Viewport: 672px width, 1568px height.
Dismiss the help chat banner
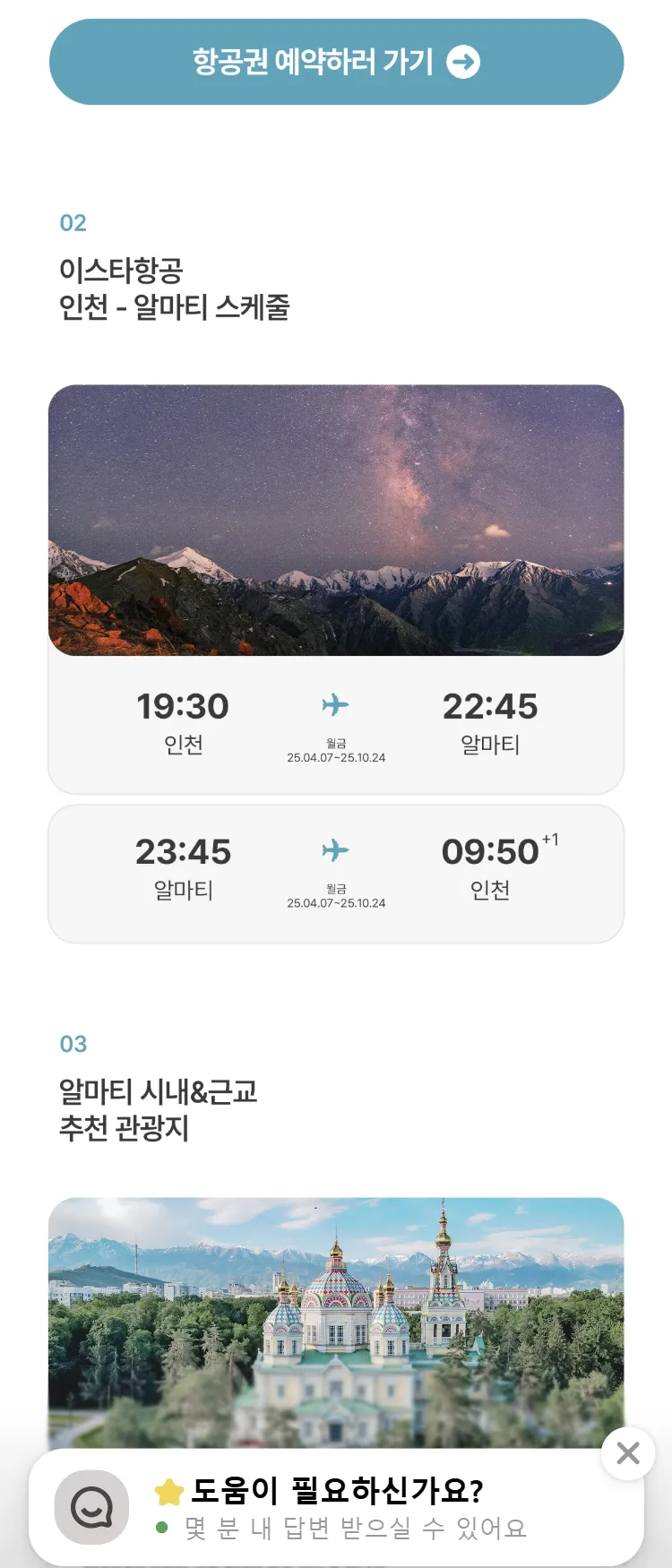628,1453
